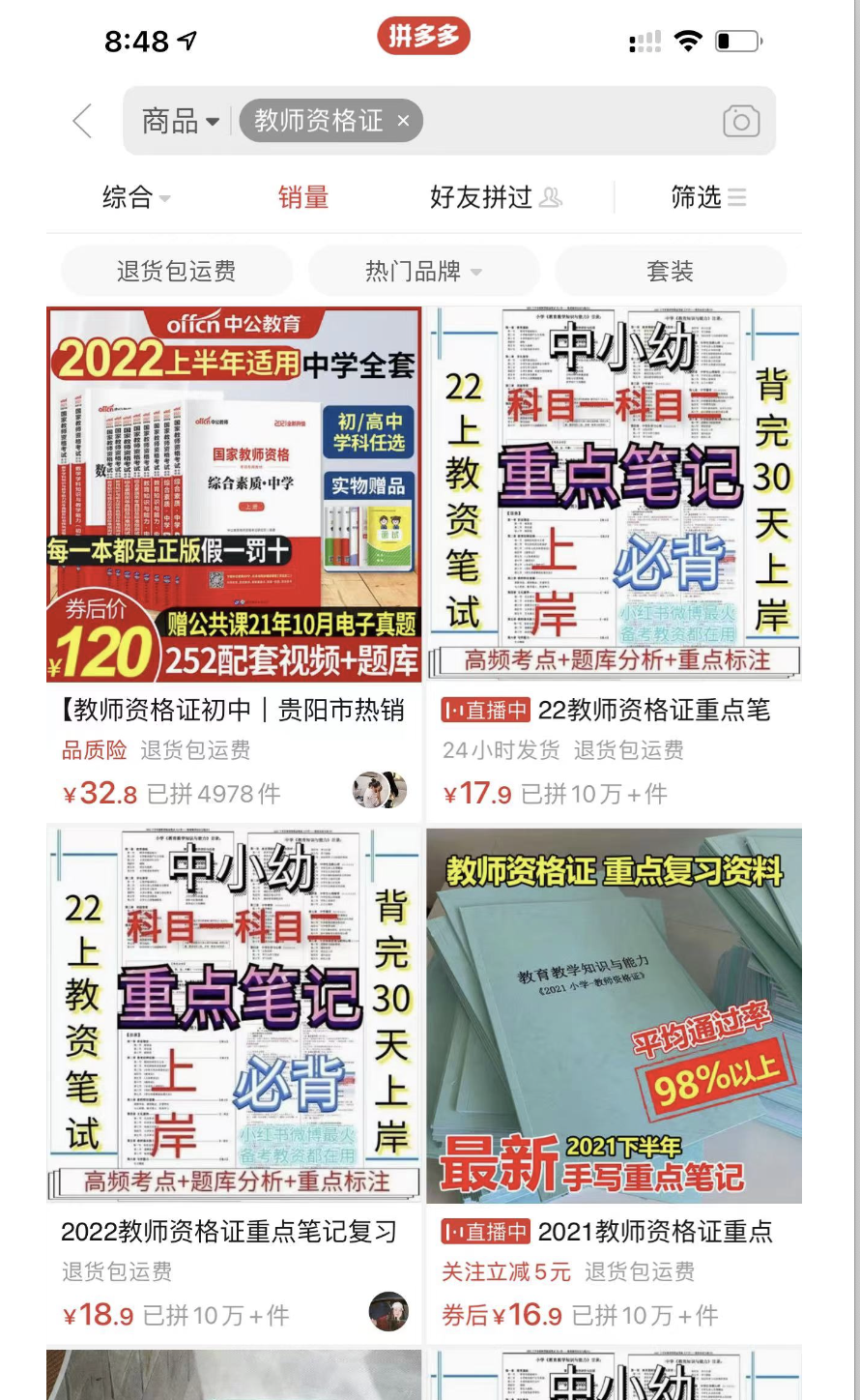Expand the 综合 sorting dropdown
The width and height of the screenshot is (860, 1400).
136,197
